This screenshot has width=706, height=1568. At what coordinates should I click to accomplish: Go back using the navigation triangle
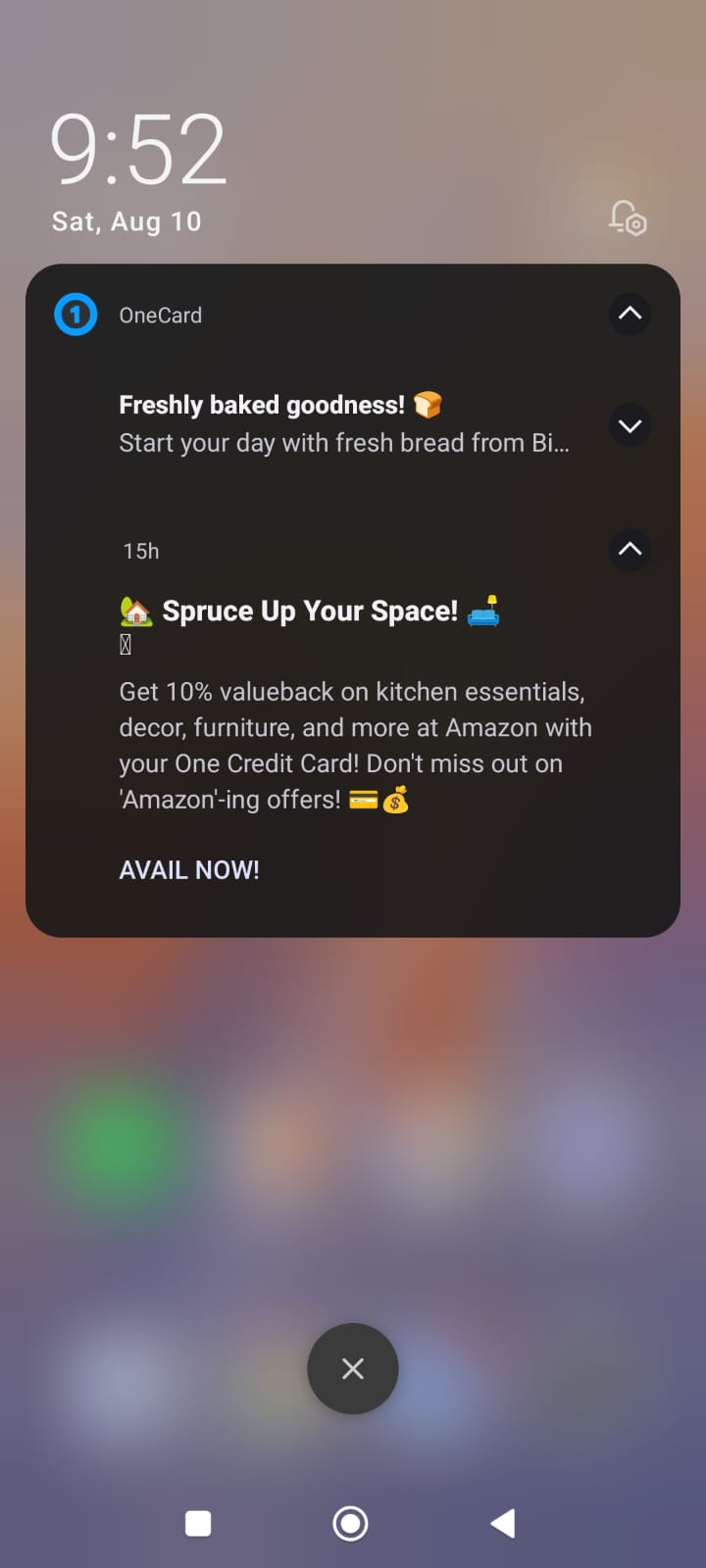click(x=503, y=1524)
